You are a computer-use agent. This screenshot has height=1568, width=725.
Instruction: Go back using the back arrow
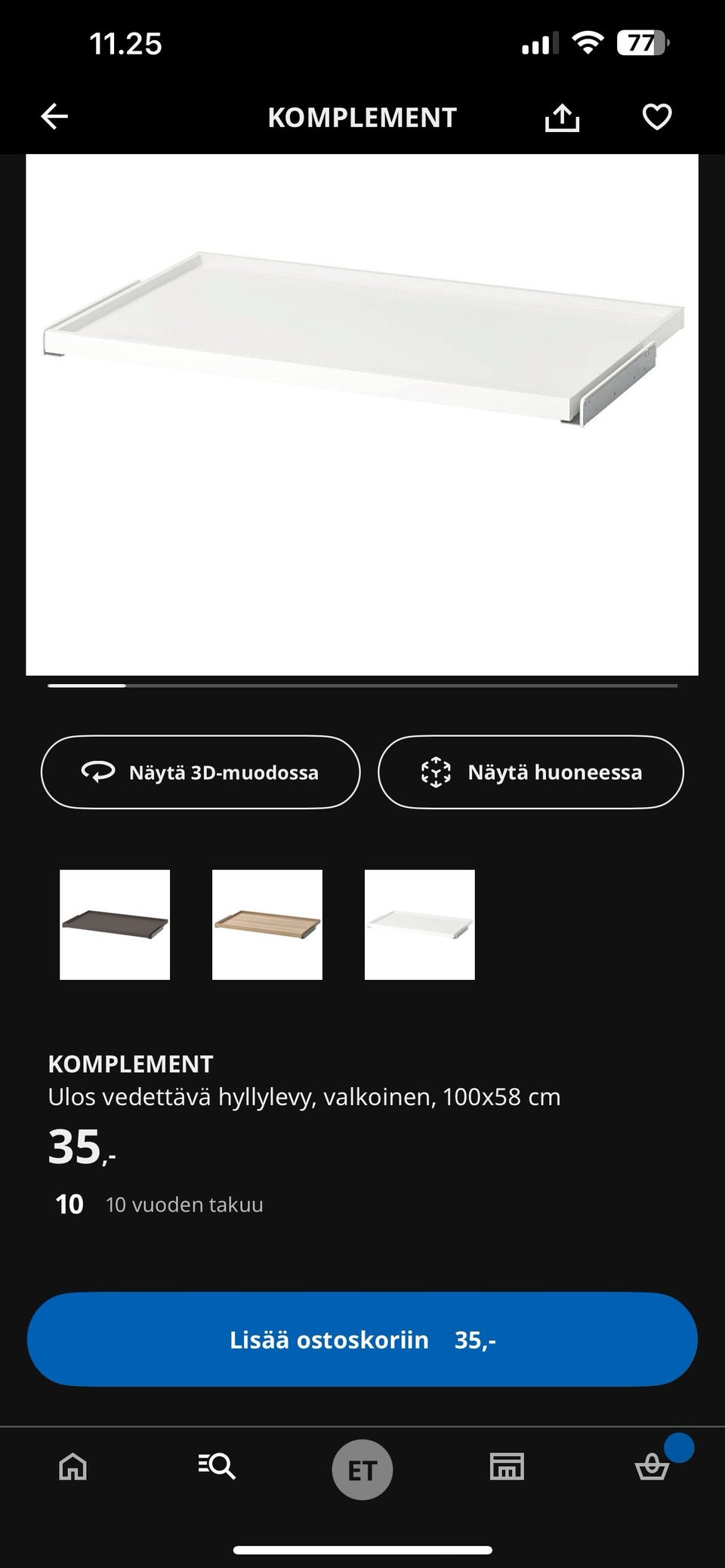(x=53, y=116)
